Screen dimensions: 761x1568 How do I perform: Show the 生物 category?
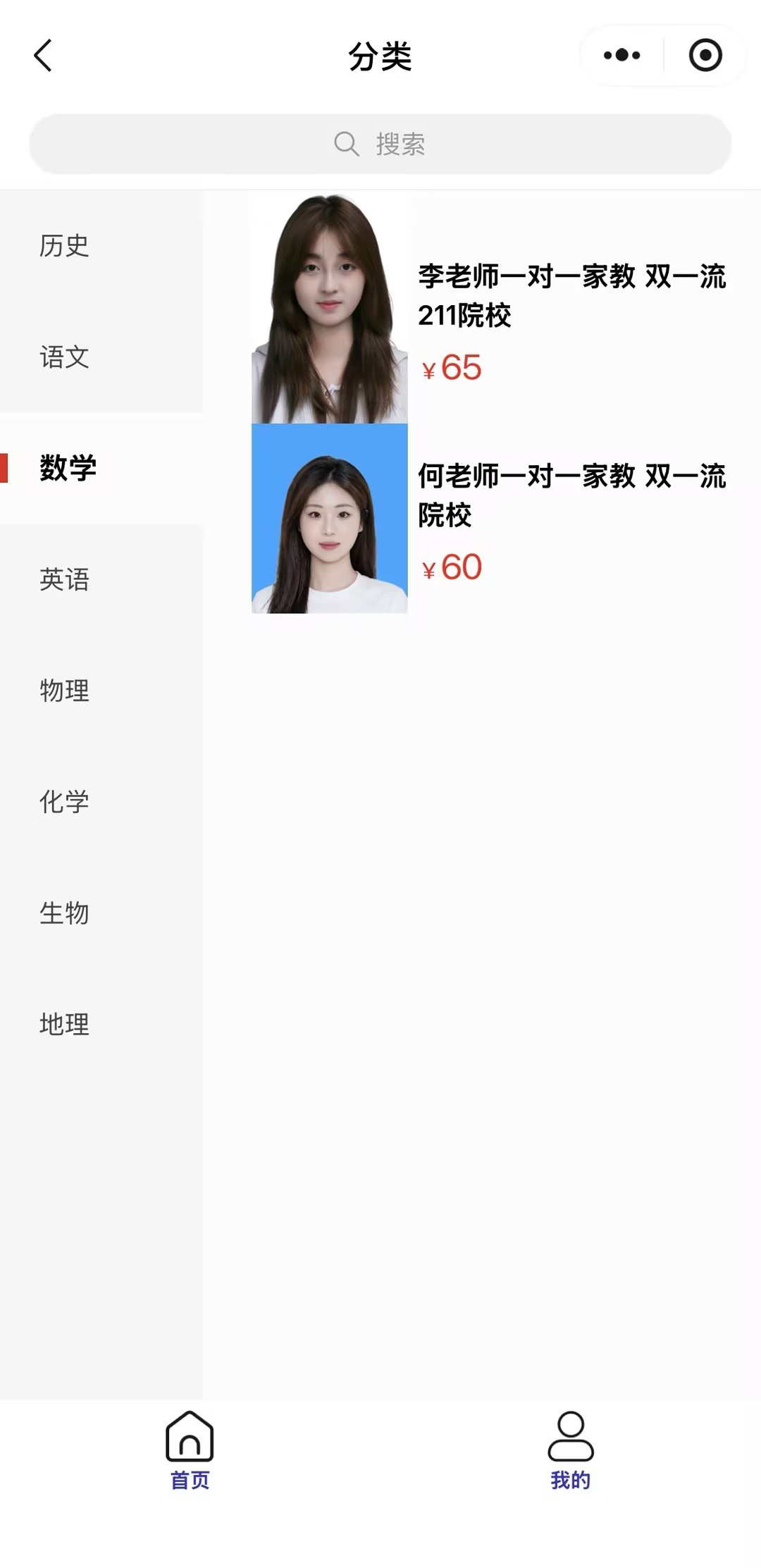[x=65, y=913]
